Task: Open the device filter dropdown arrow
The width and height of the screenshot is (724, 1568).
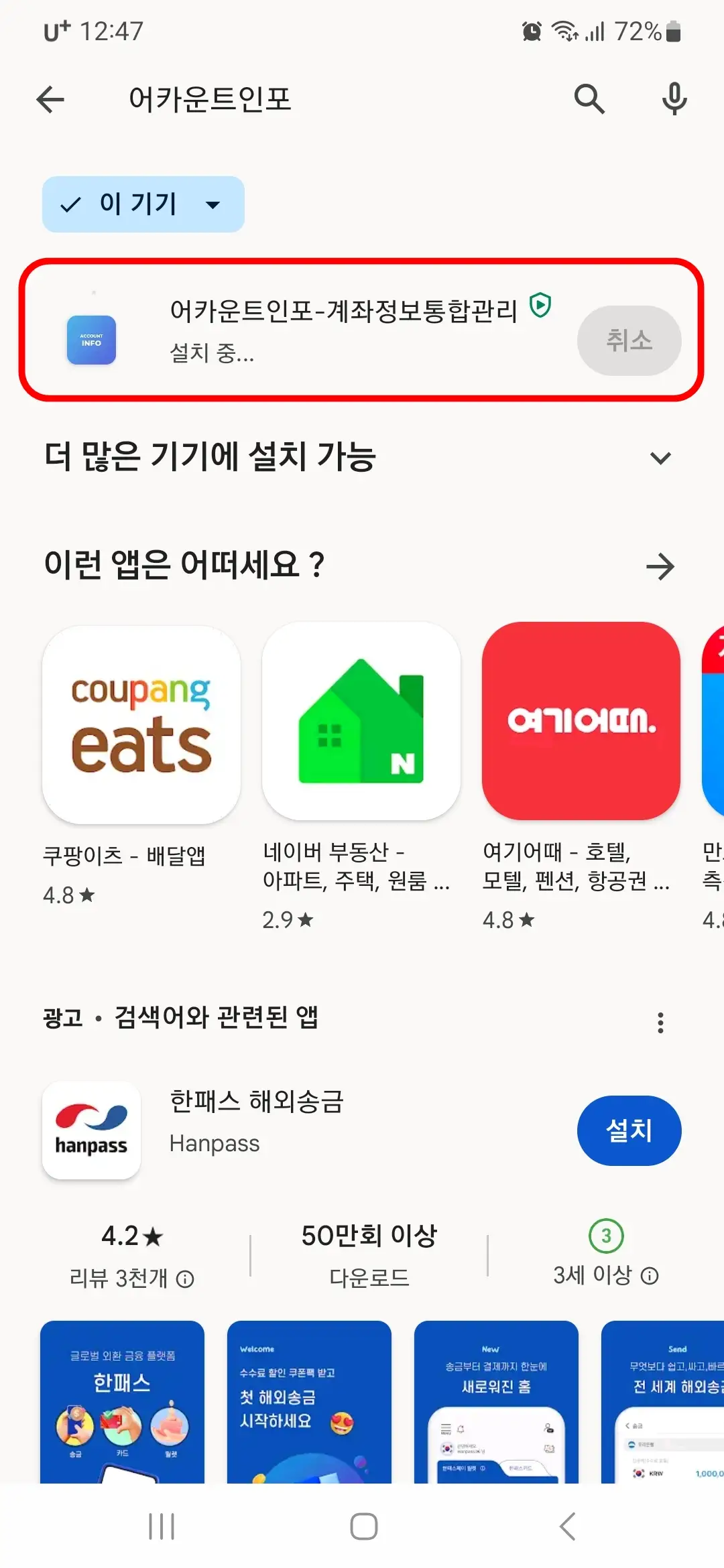Action: click(x=211, y=204)
